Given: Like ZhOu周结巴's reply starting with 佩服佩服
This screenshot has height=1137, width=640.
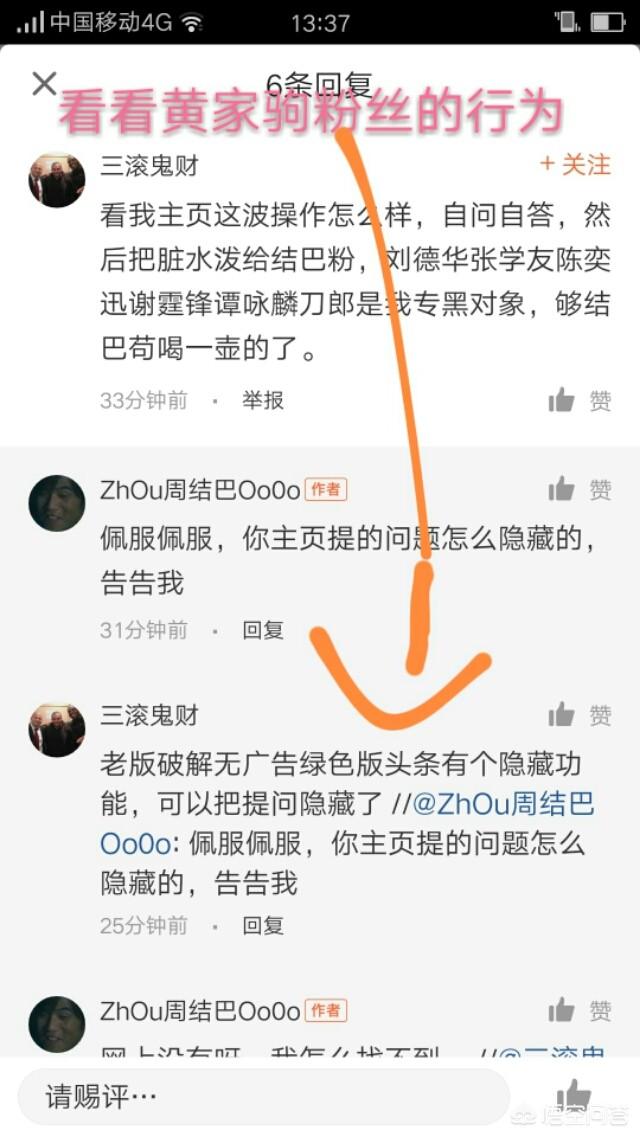Looking at the screenshot, I should point(579,489).
